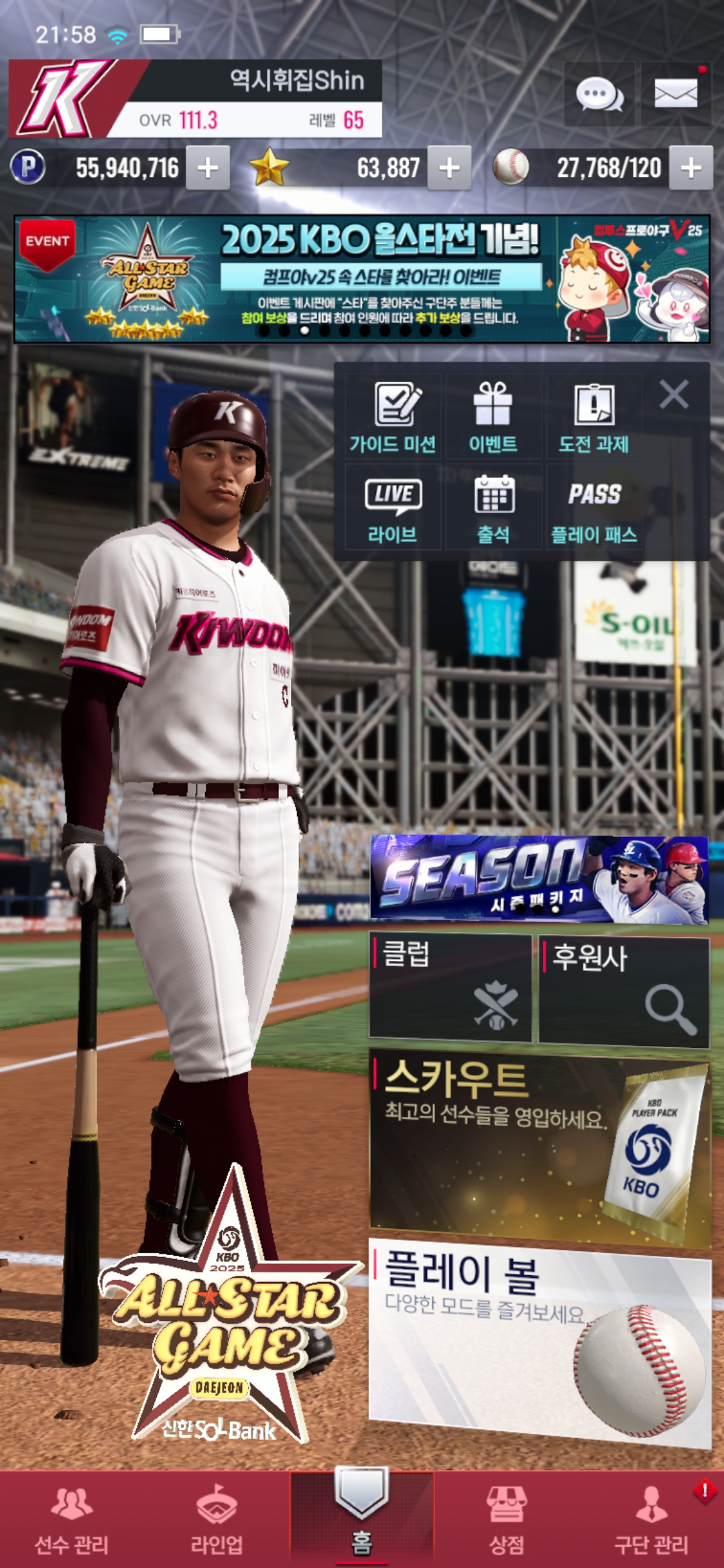Open the SEASON 시즌패키지 banner
The height and width of the screenshot is (1568, 724).
click(x=540, y=879)
